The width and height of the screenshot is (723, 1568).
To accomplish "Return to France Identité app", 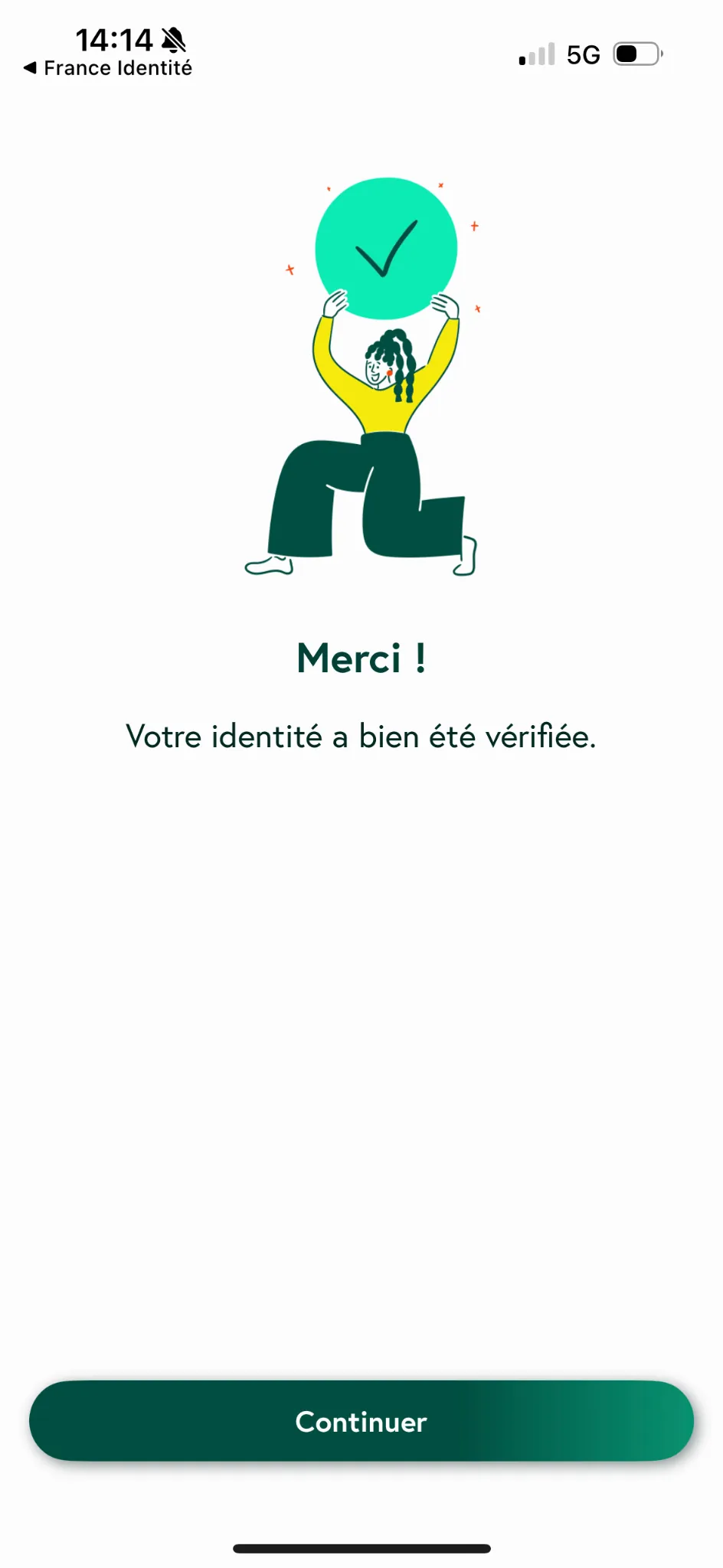I will [x=108, y=68].
